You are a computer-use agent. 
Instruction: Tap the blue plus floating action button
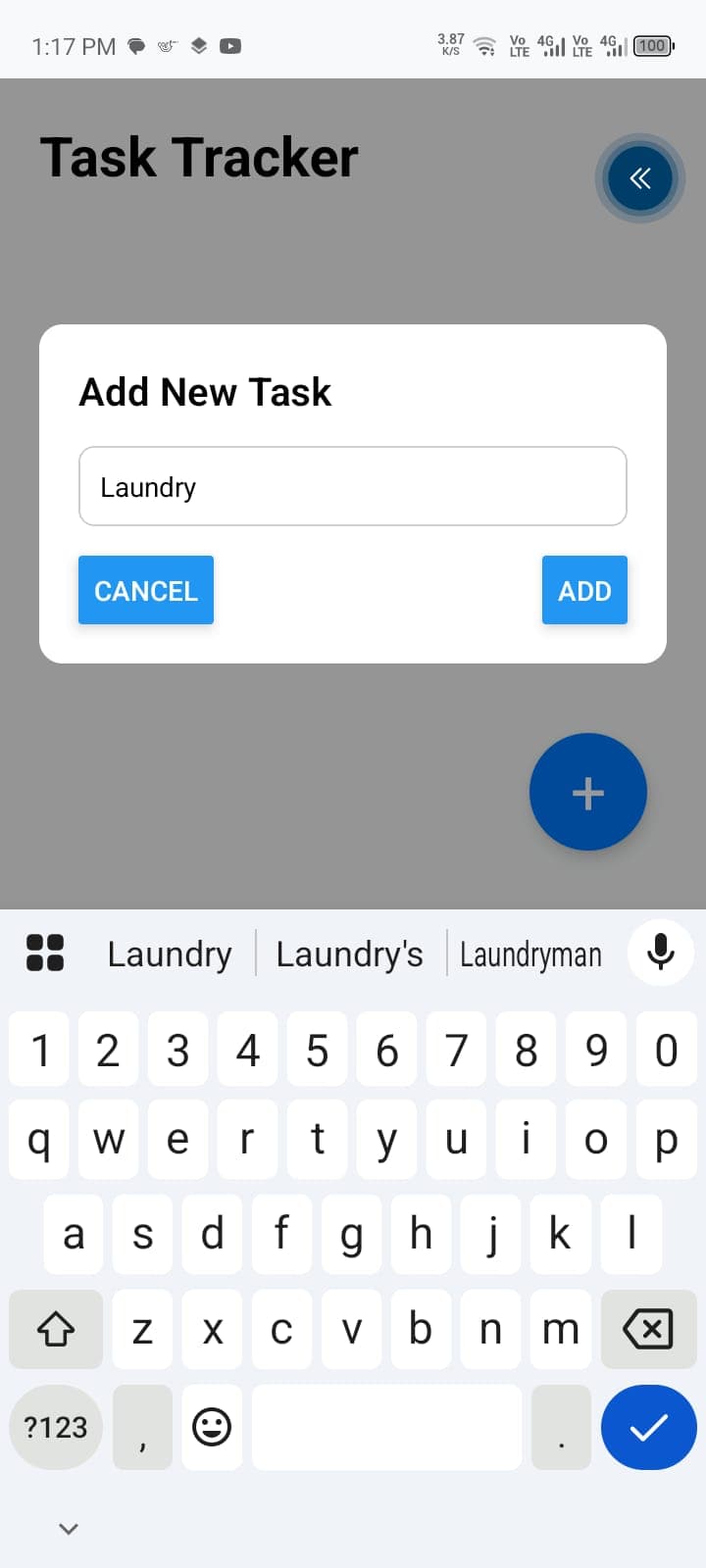pyautogui.click(x=587, y=792)
